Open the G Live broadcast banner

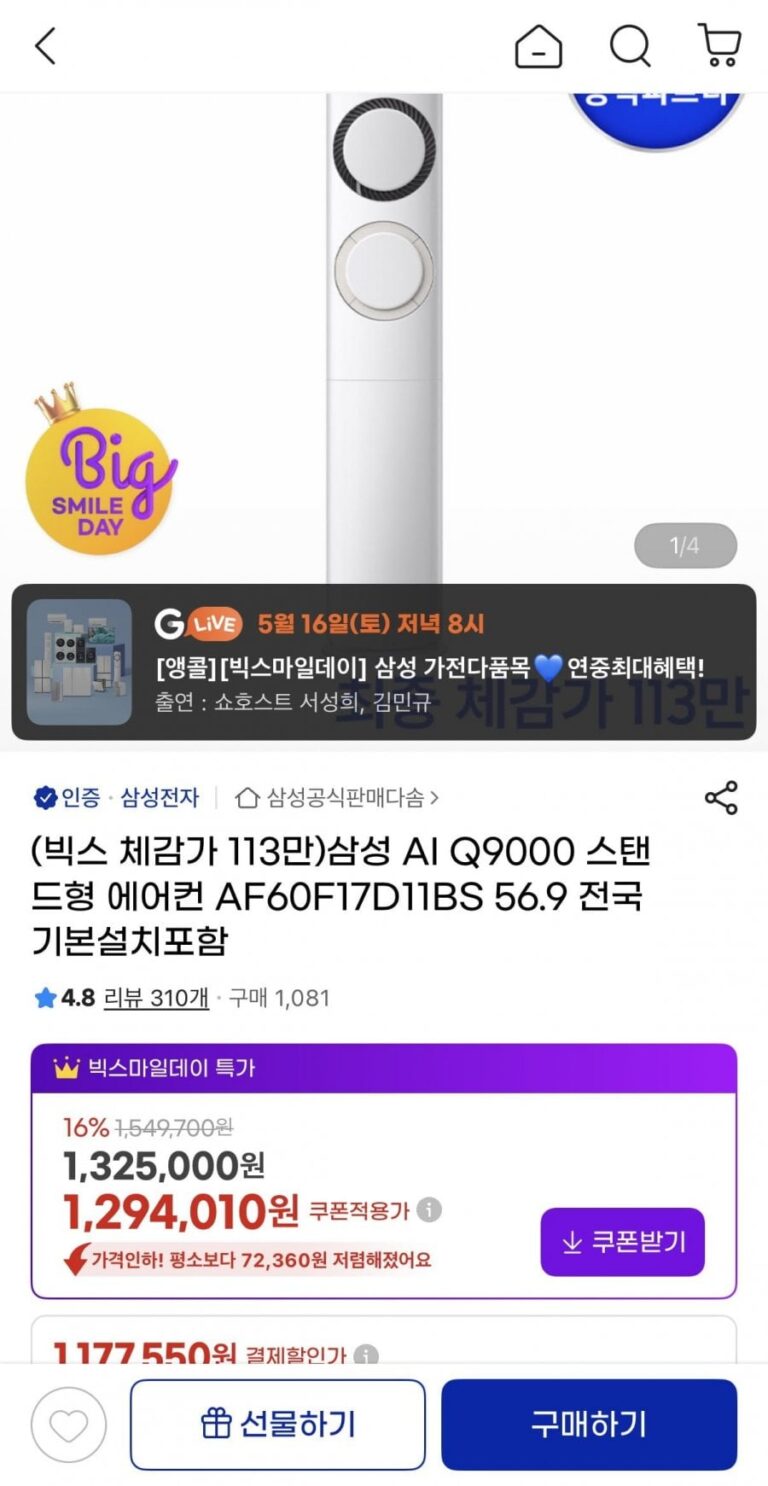384,662
